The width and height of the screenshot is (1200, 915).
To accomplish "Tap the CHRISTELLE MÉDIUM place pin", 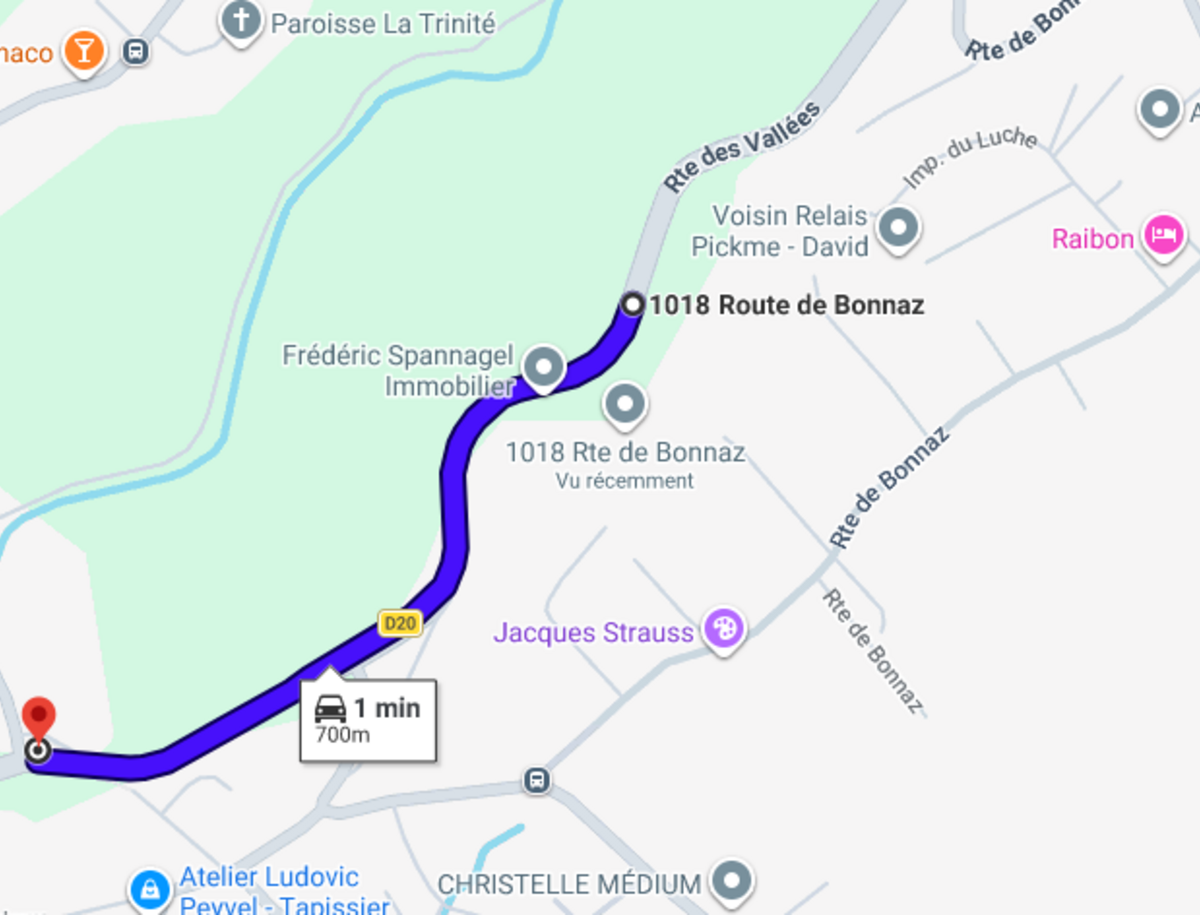I will click(x=732, y=880).
